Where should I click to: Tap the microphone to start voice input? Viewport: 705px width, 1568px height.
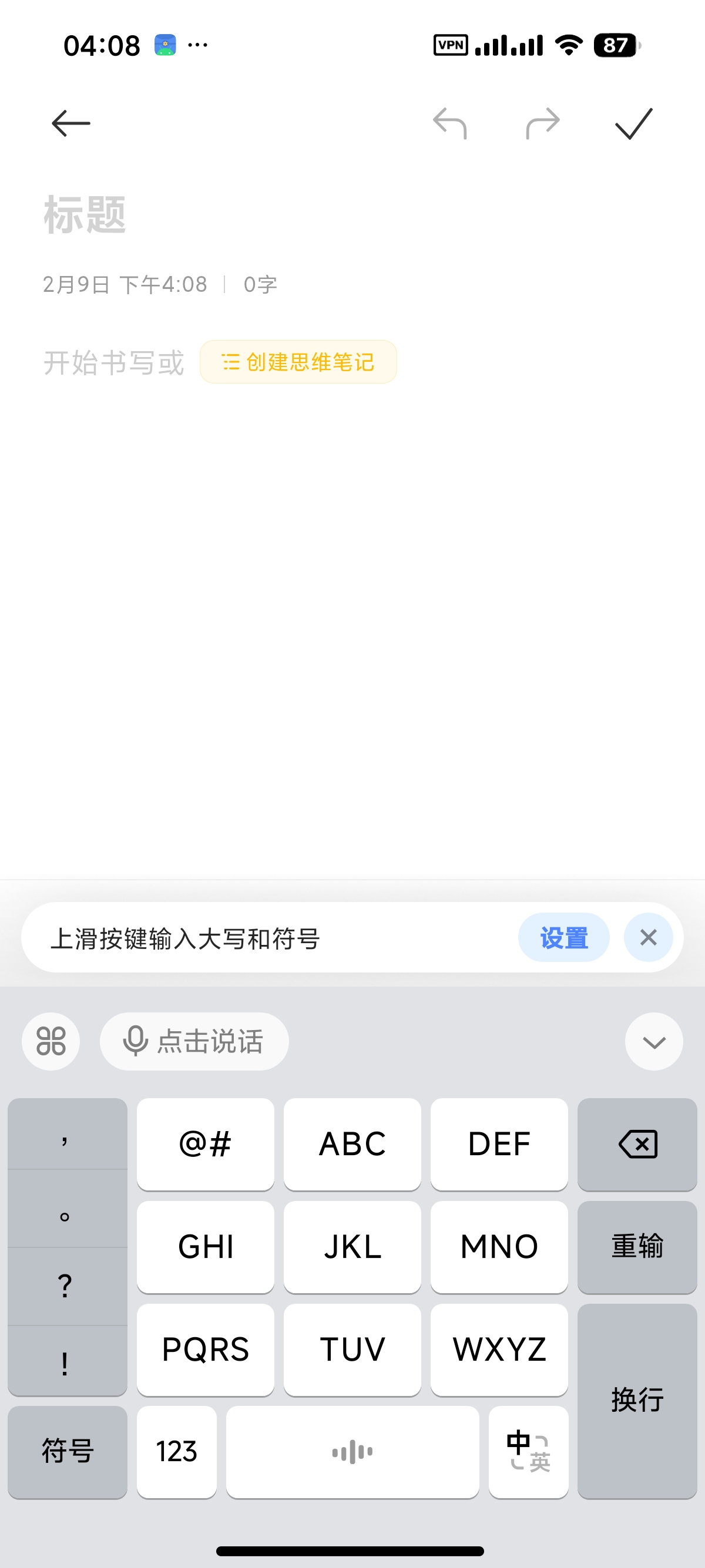[136, 1041]
